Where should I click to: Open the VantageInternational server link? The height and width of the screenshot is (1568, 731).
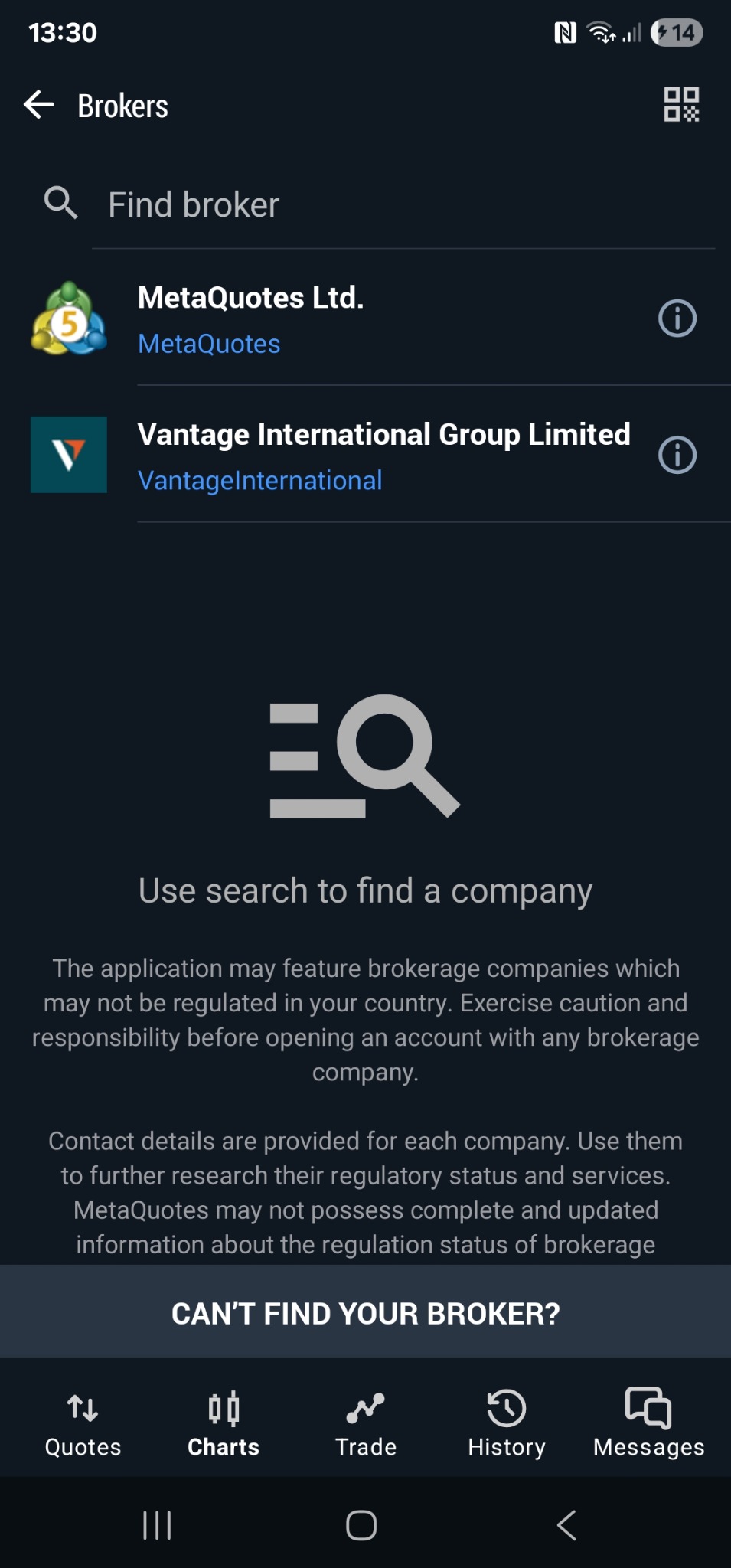[260, 480]
